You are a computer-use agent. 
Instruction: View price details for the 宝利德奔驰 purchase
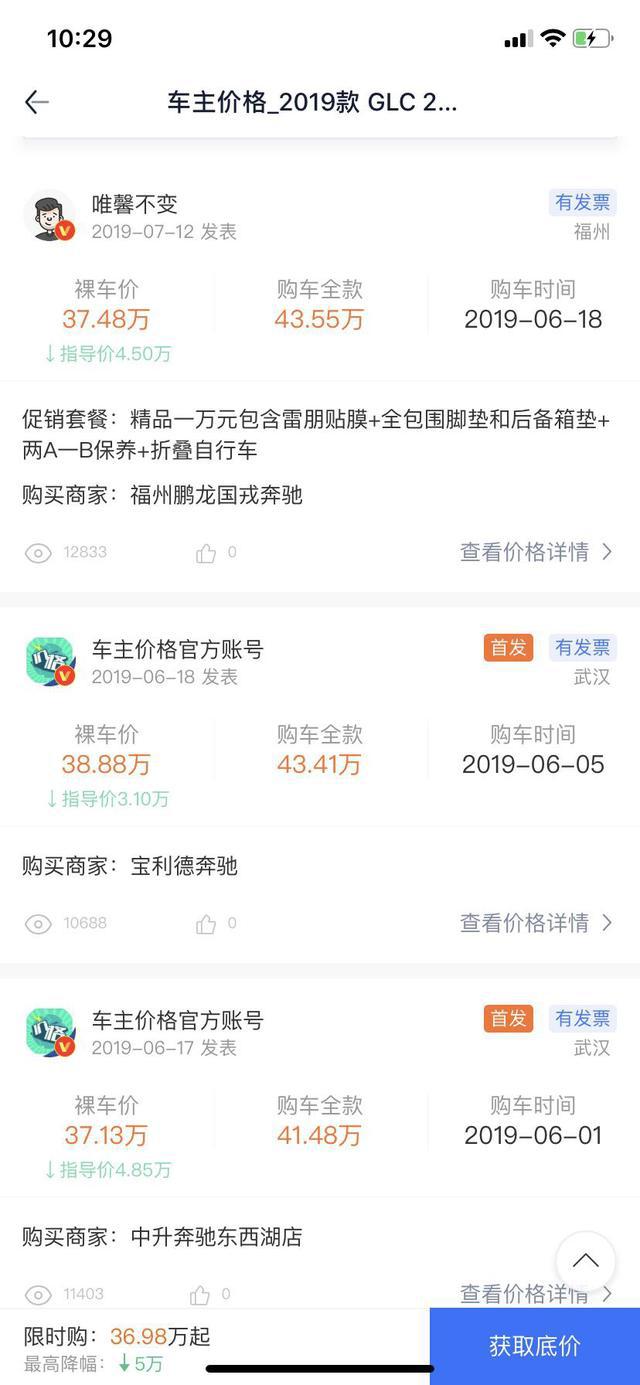536,923
